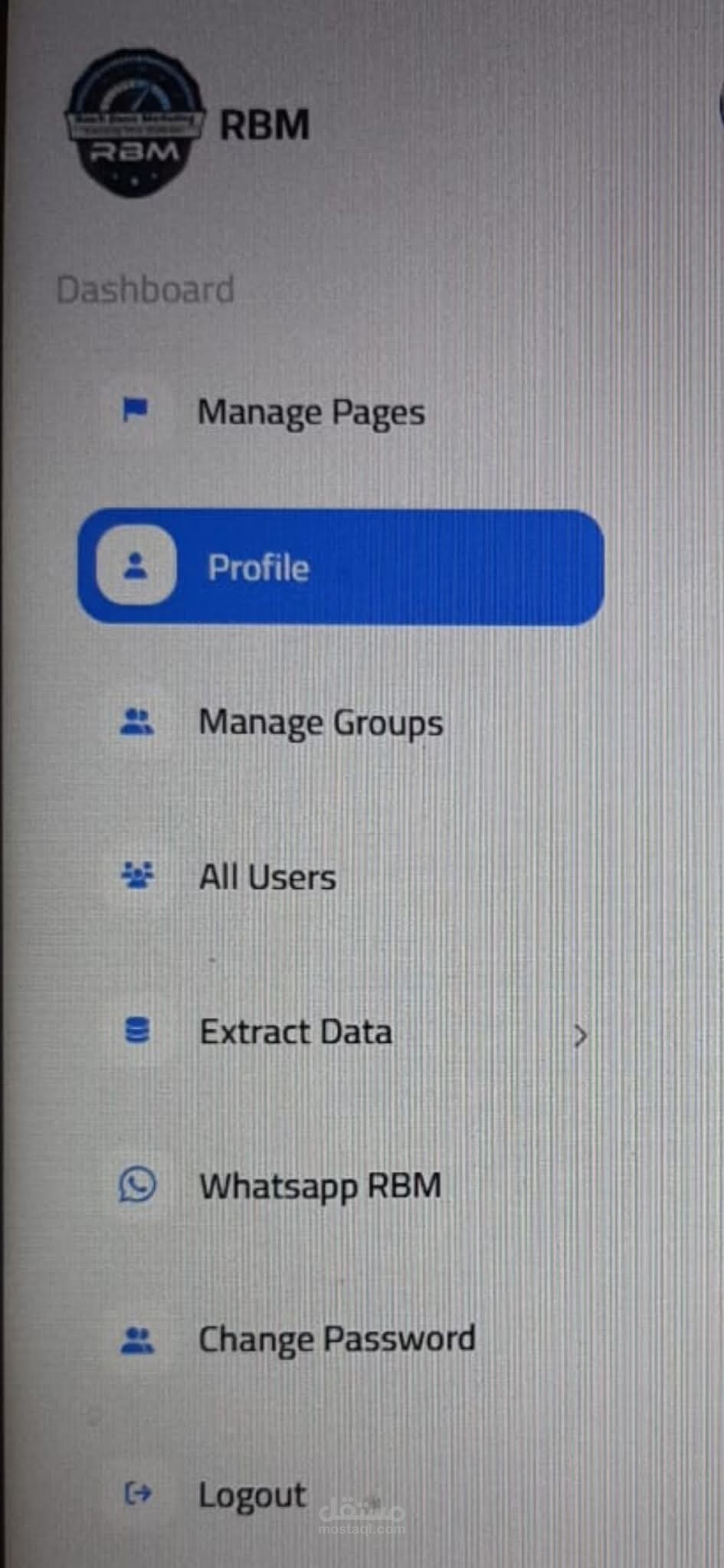Go to Manage Groups

coord(341,723)
